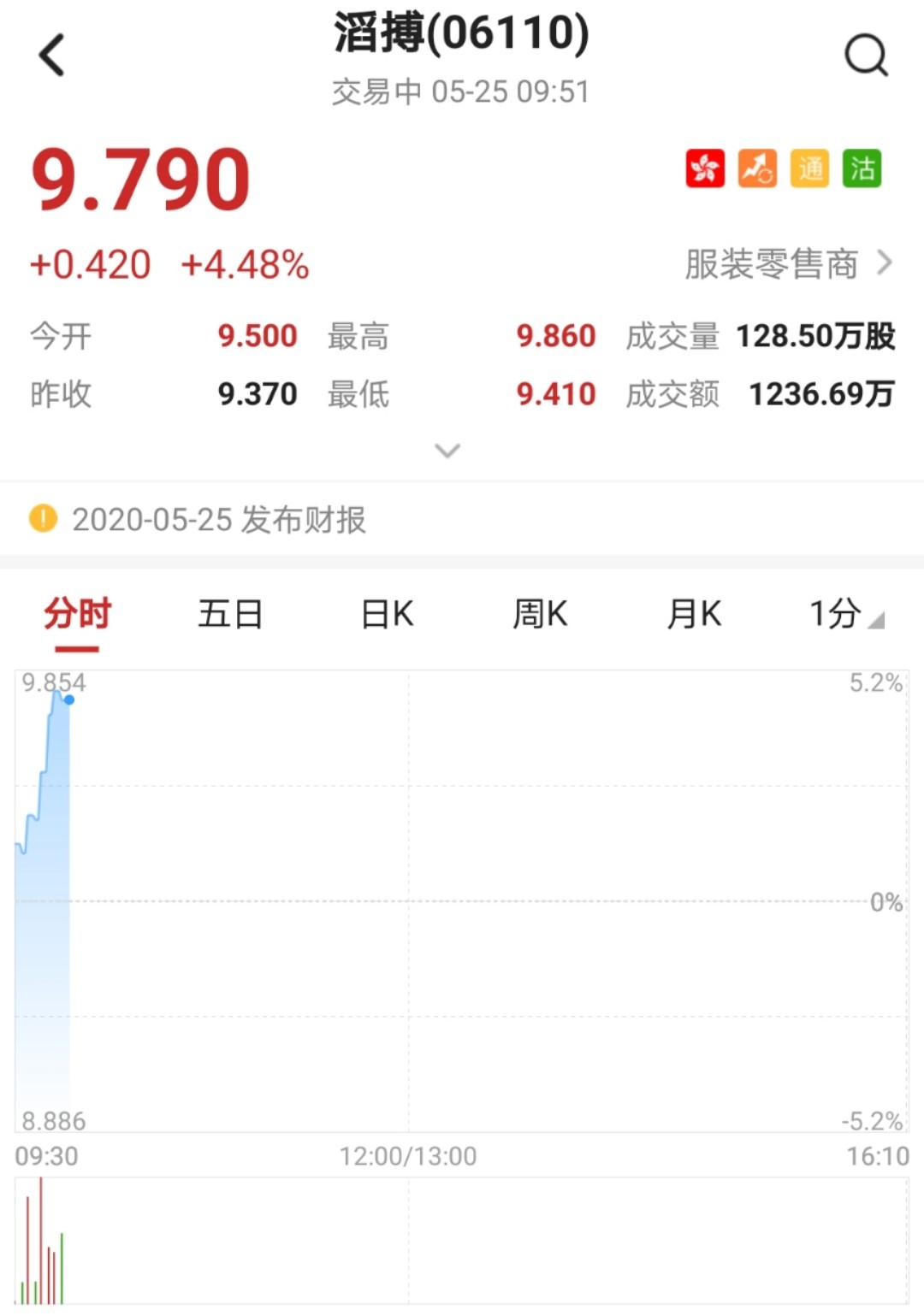Click the yellow alert icon beside the earnings notice
This screenshot has height=1316, width=924.
41,518
